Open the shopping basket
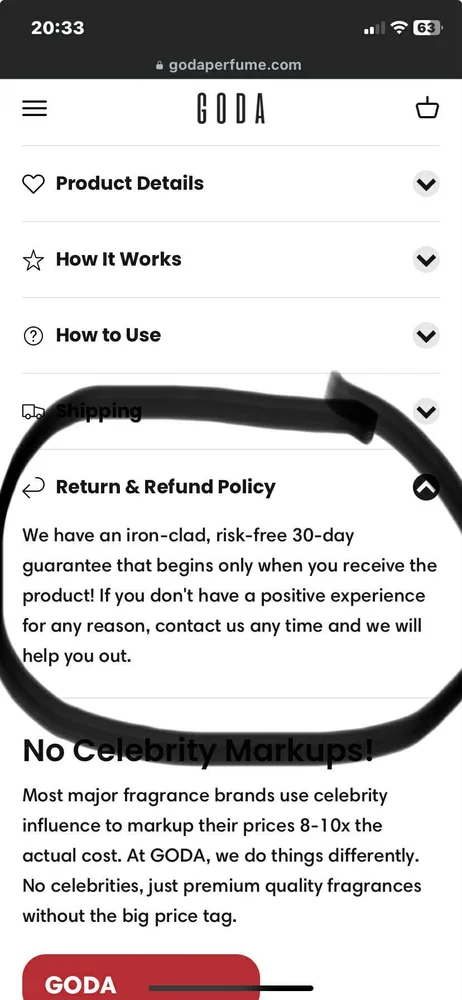Image resolution: width=462 pixels, height=1000 pixels. point(427,108)
